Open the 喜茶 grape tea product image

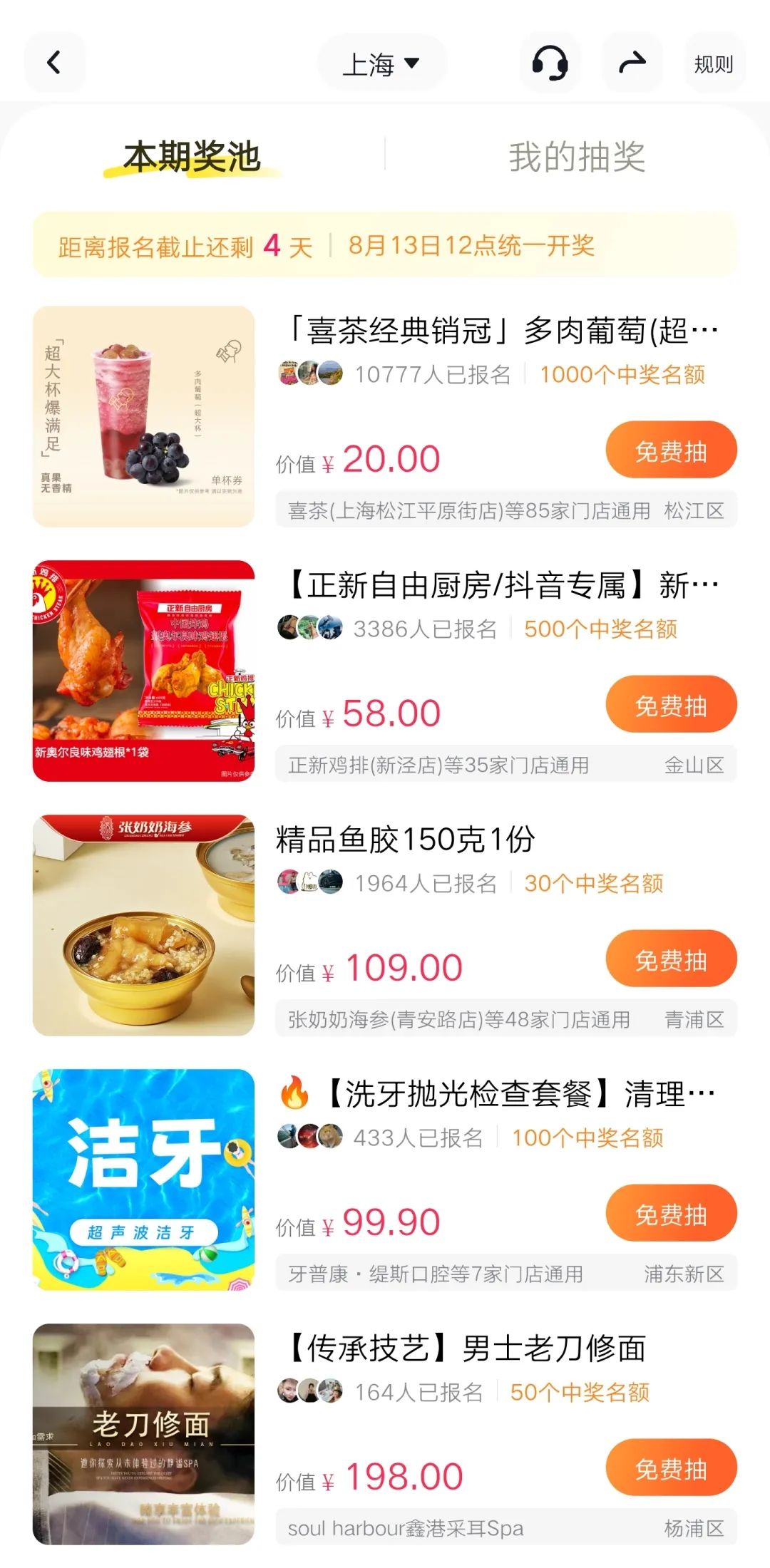[143, 417]
